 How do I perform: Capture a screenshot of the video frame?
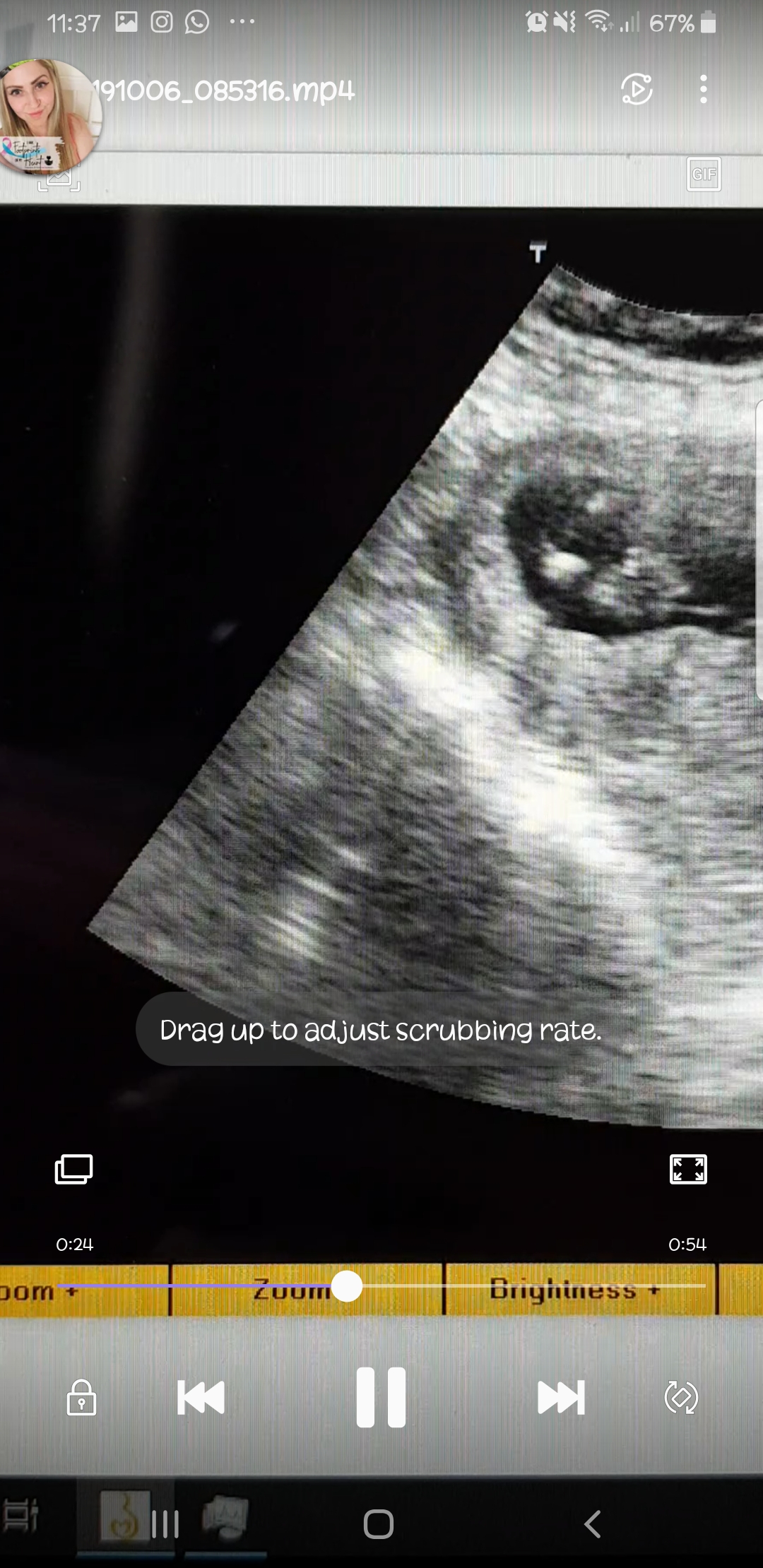(59, 178)
